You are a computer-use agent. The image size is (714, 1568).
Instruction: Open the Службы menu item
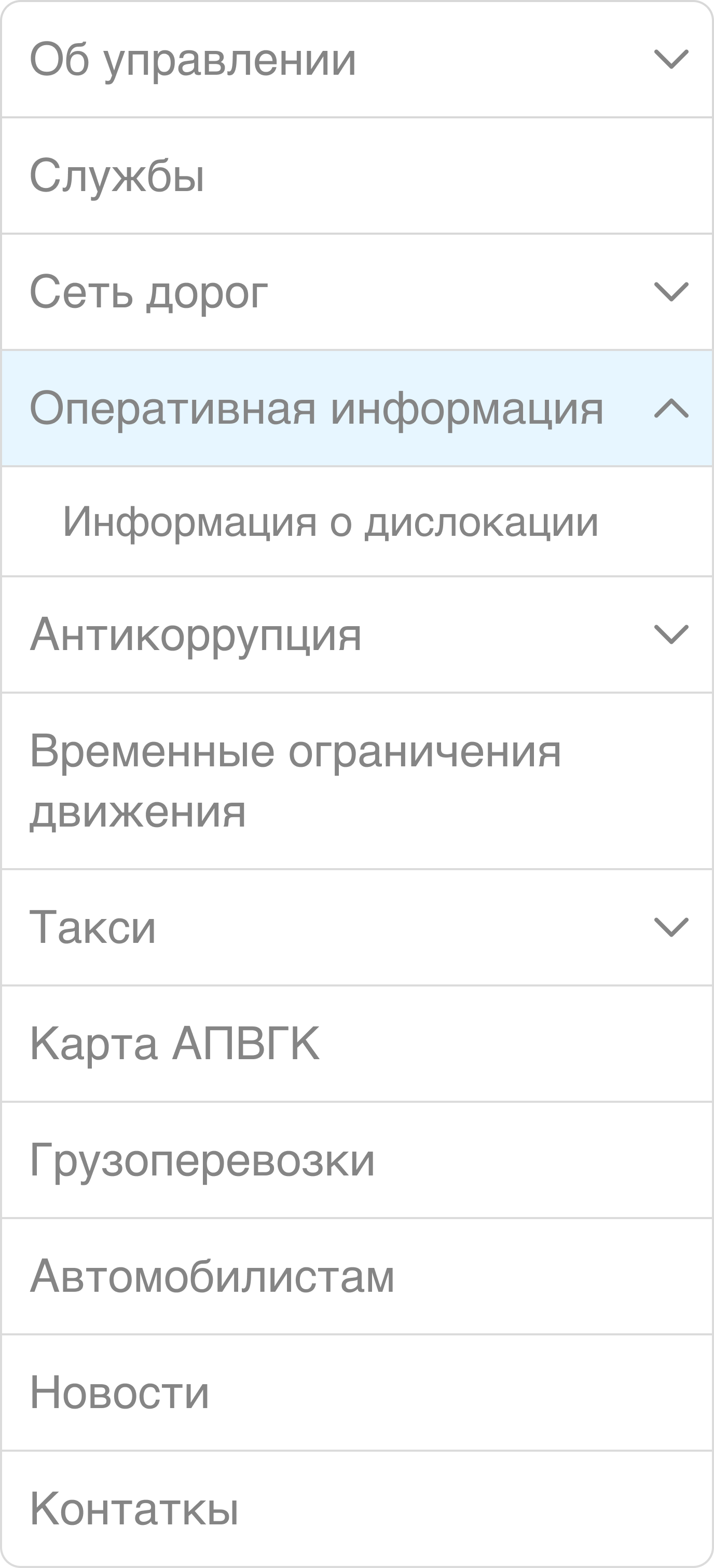click(x=117, y=176)
